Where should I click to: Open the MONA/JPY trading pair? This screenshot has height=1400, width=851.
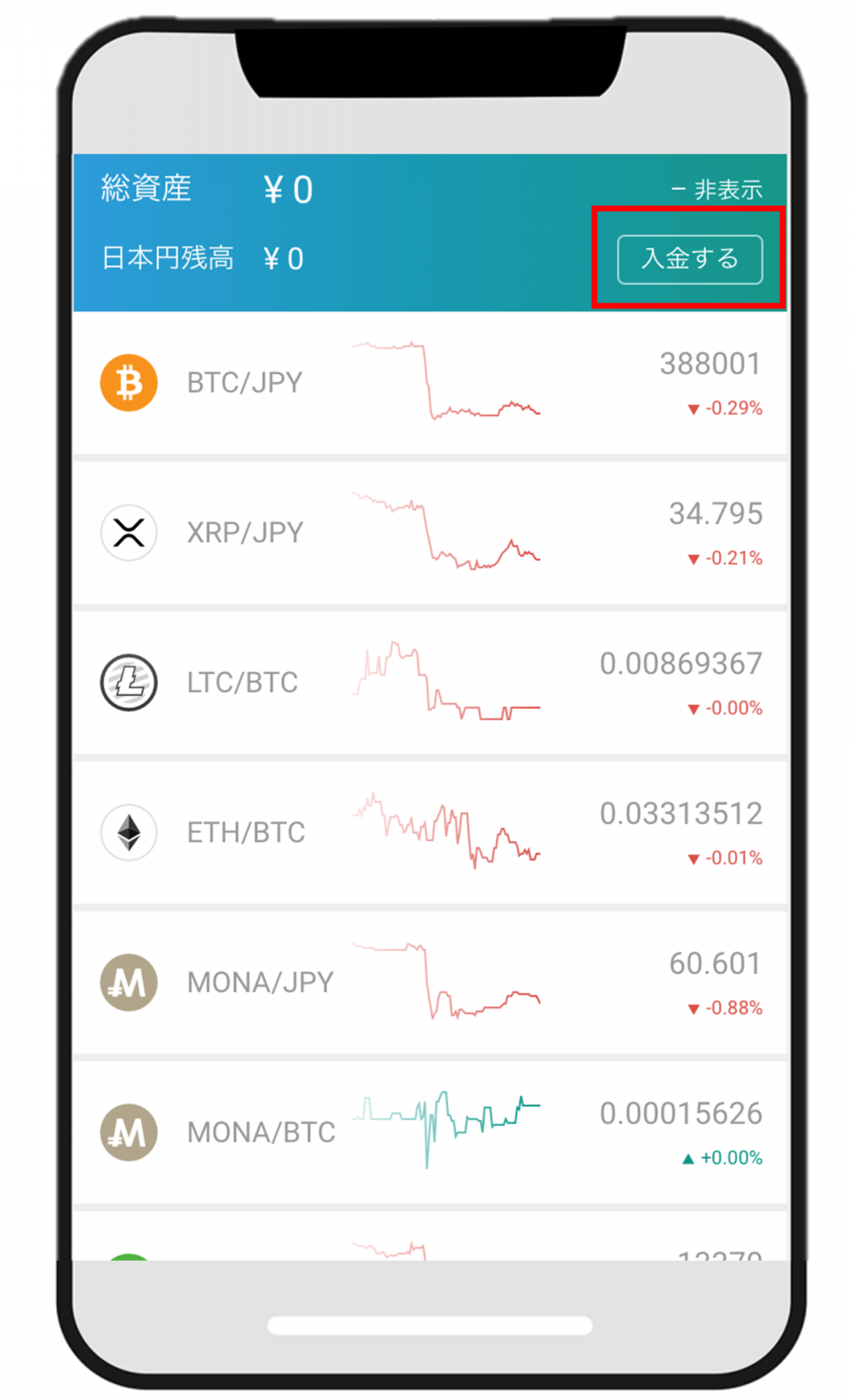pos(430,982)
